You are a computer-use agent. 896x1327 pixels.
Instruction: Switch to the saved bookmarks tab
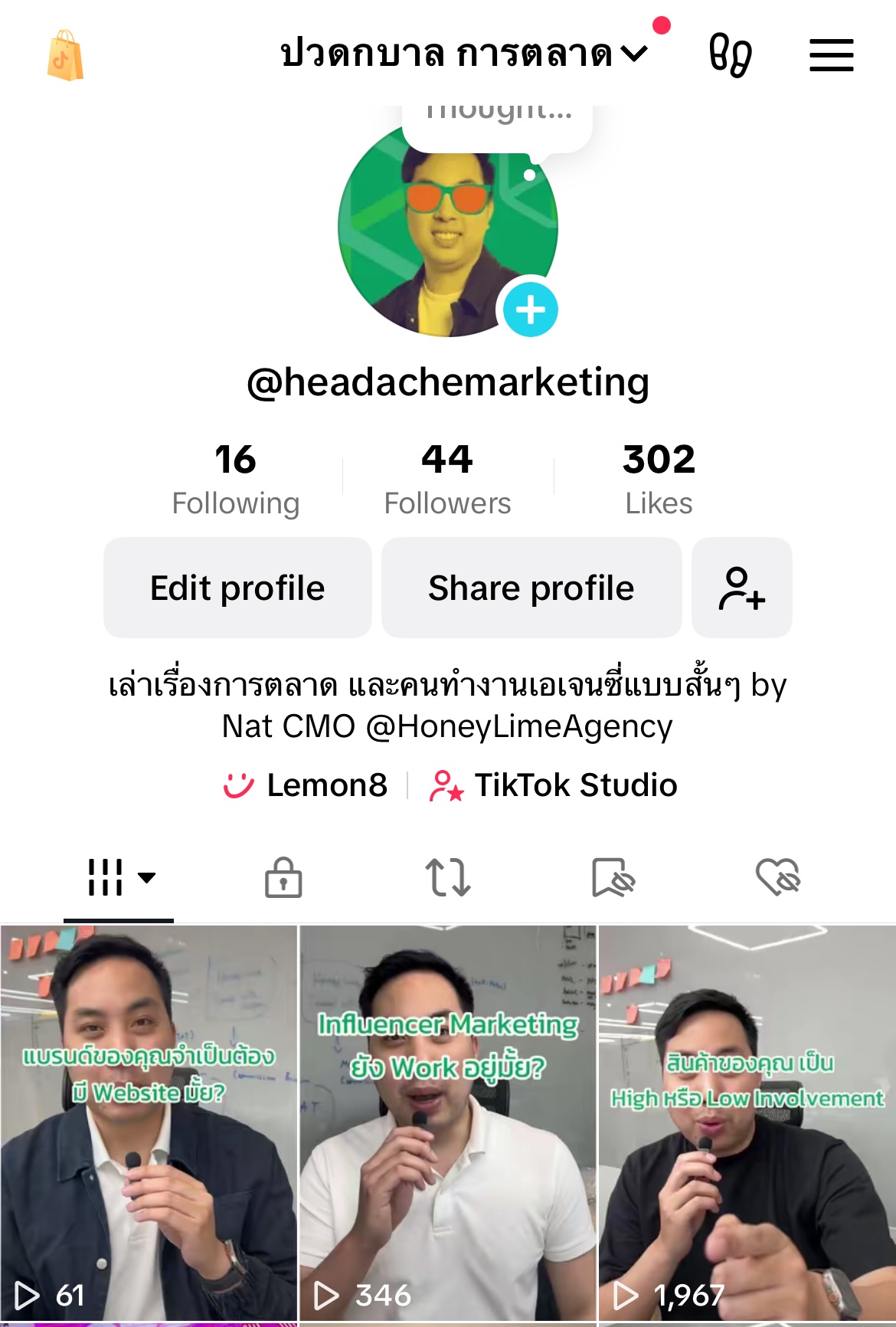[613, 877]
